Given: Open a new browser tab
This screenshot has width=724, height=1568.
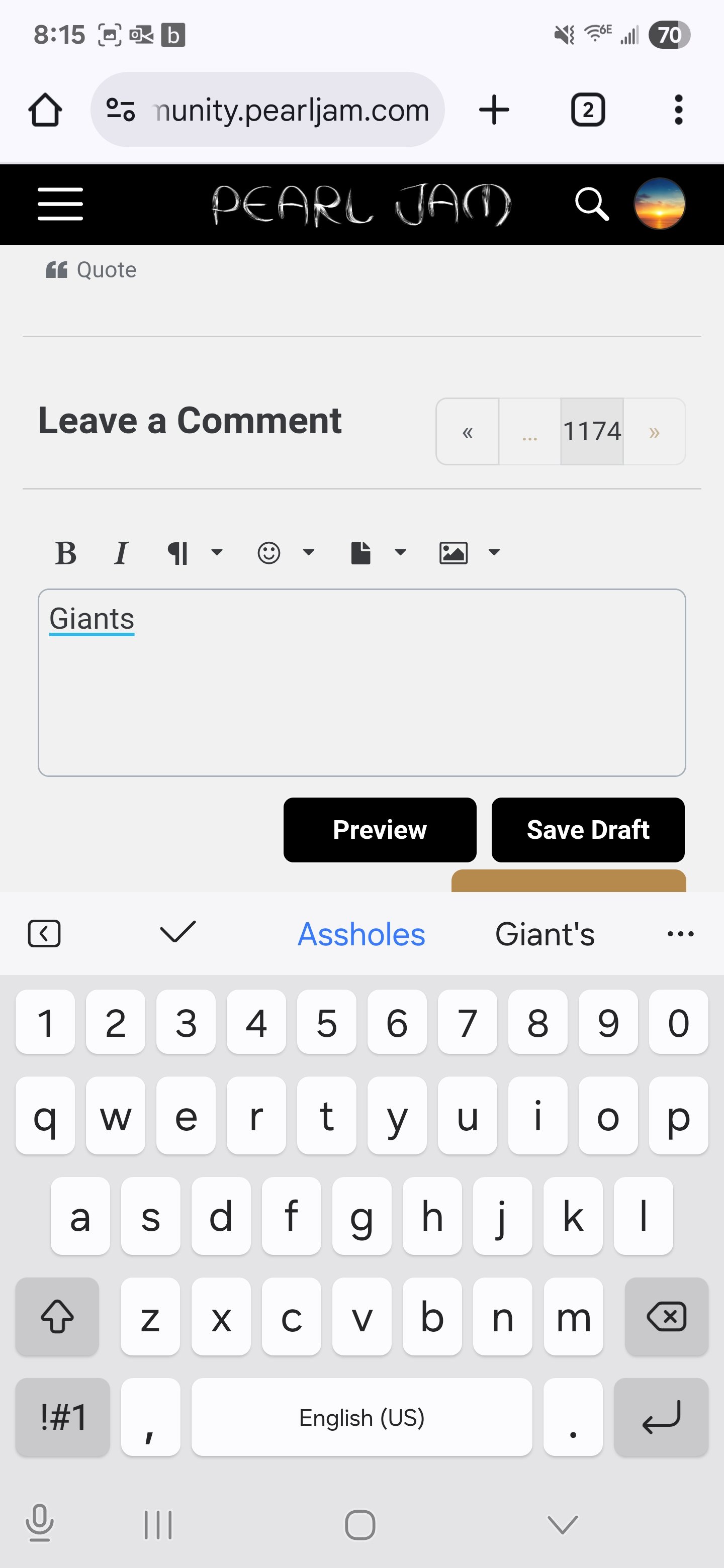Looking at the screenshot, I should tap(494, 110).
